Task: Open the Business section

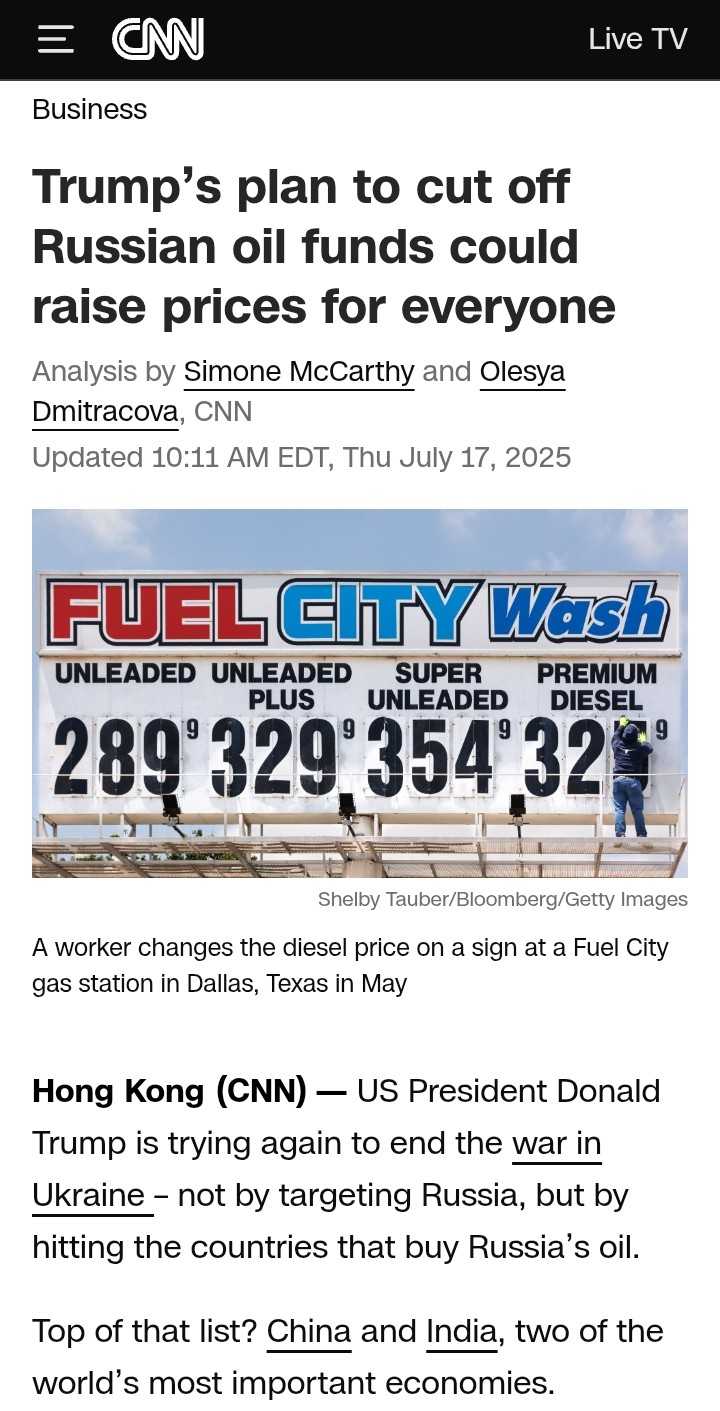Action: pos(89,109)
